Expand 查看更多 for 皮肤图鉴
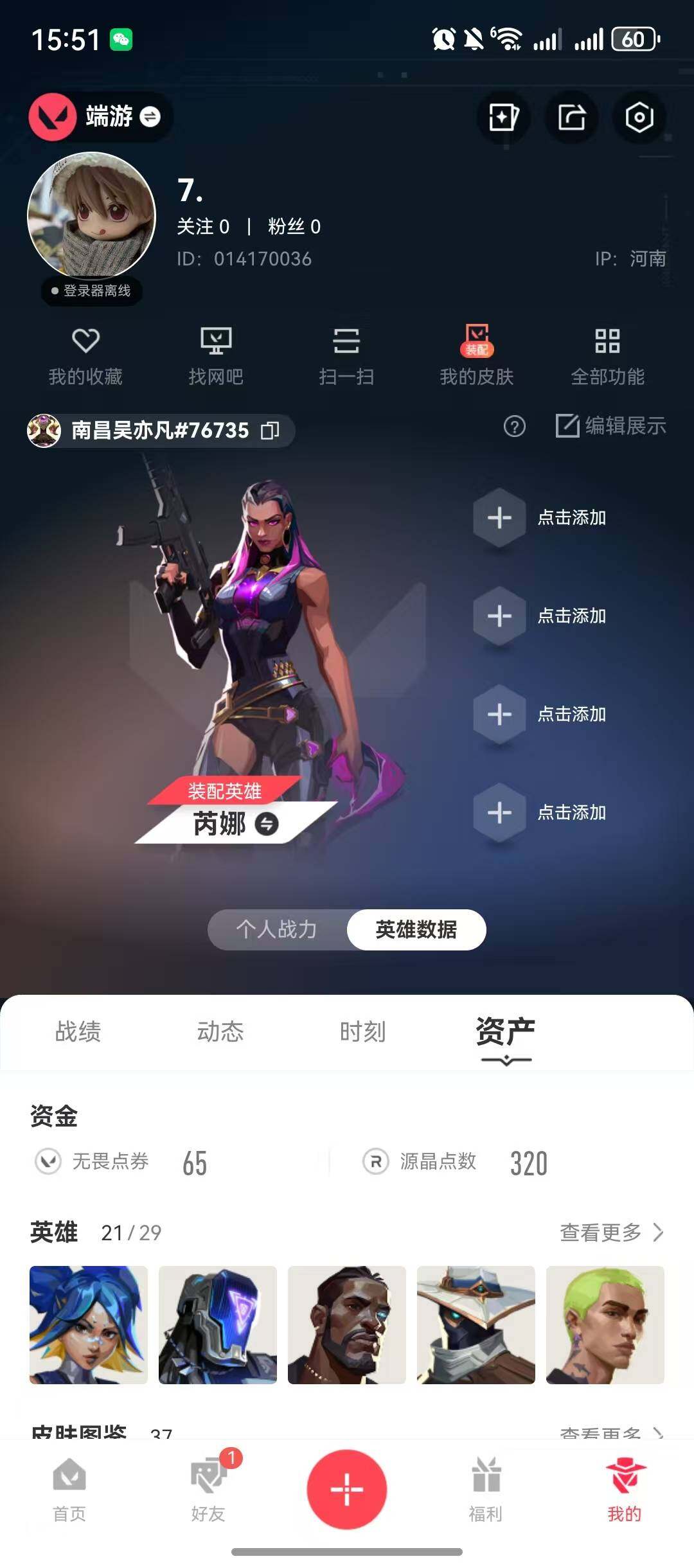Screen dimensions: 694x1568 click(x=607, y=1433)
